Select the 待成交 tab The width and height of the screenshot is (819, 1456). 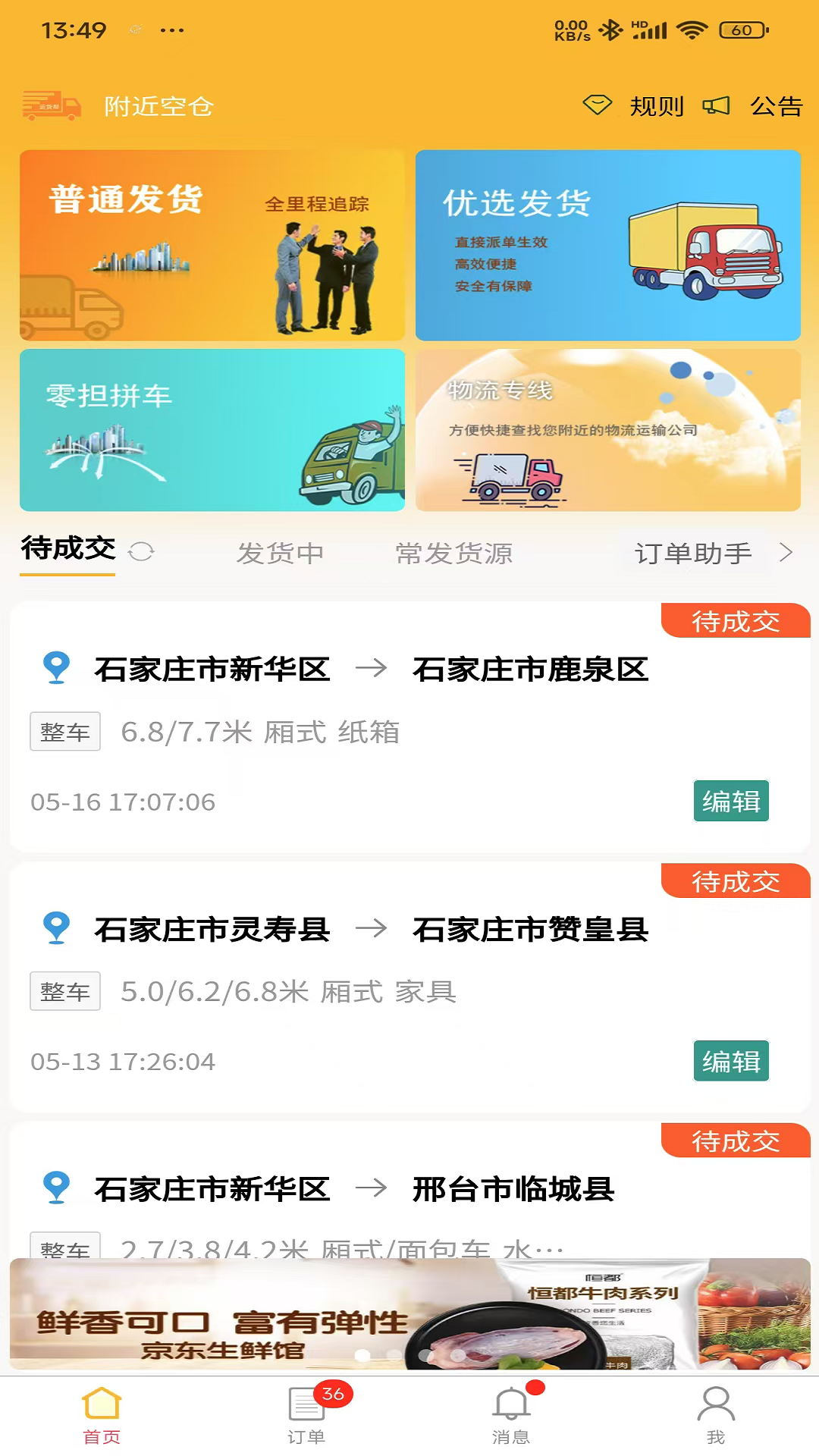[67, 551]
